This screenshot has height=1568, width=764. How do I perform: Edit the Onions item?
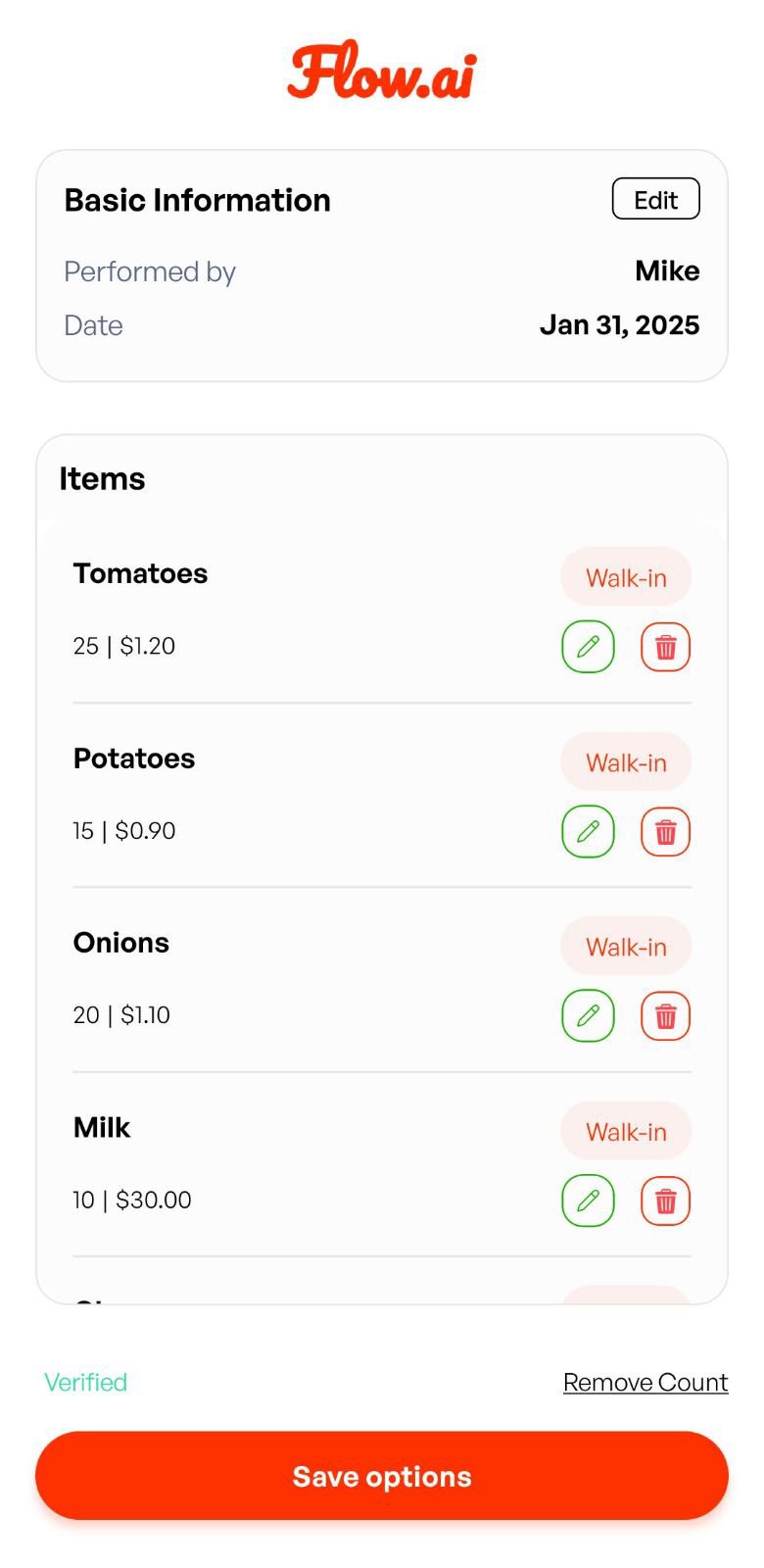(588, 1016)
